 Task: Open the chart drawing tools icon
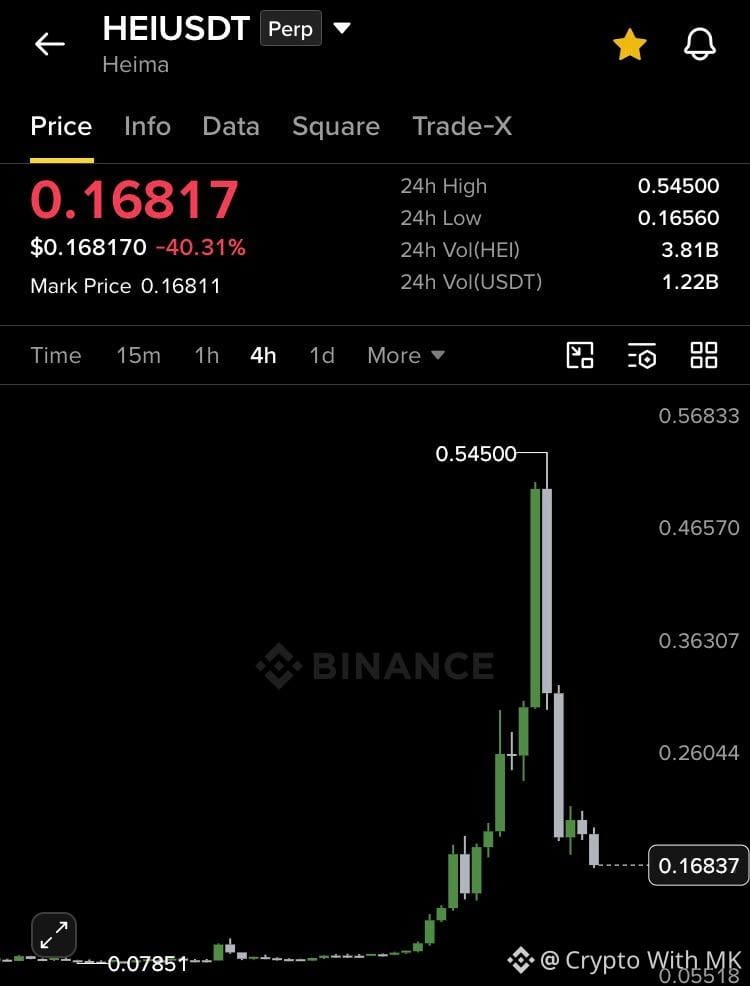click(580, 355)
